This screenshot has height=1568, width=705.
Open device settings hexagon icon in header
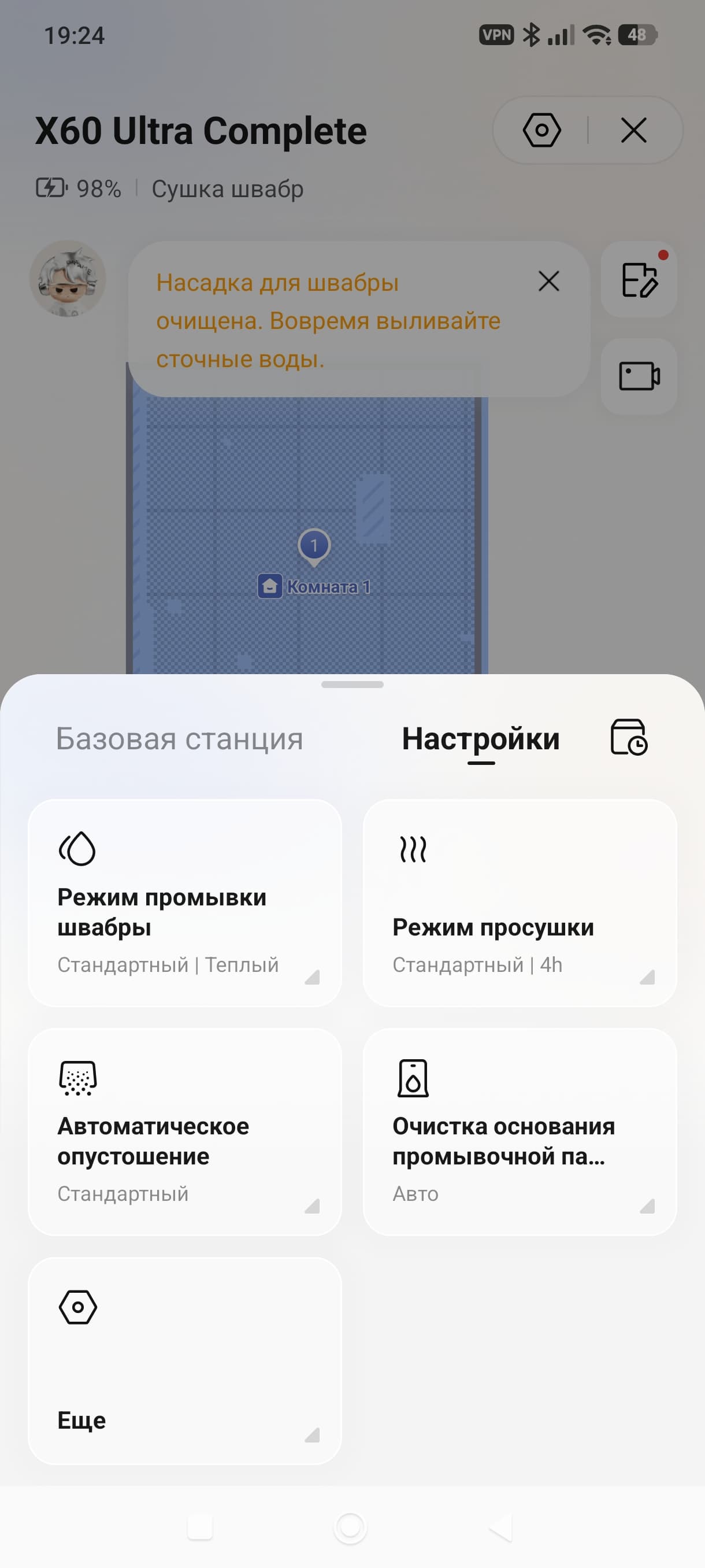tap(541, 130)
